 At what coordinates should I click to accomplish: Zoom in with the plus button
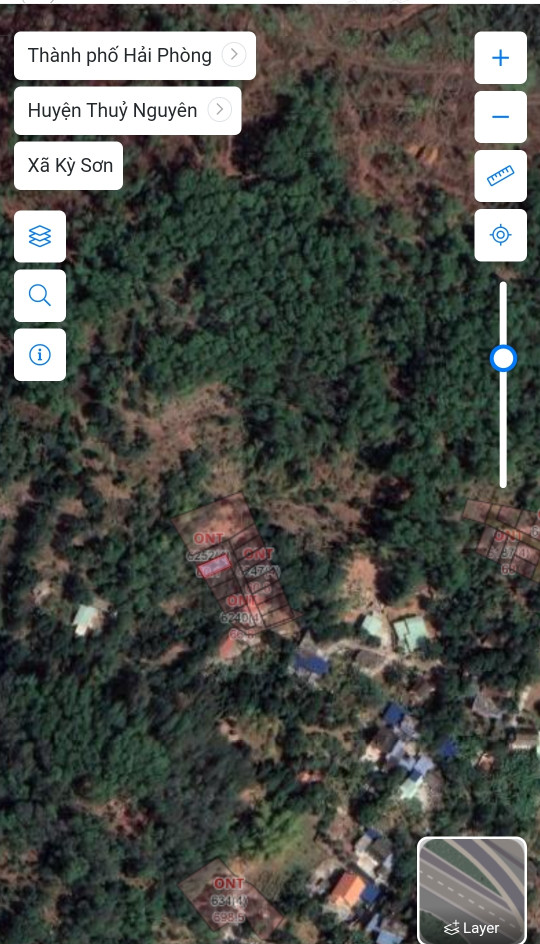500,58
